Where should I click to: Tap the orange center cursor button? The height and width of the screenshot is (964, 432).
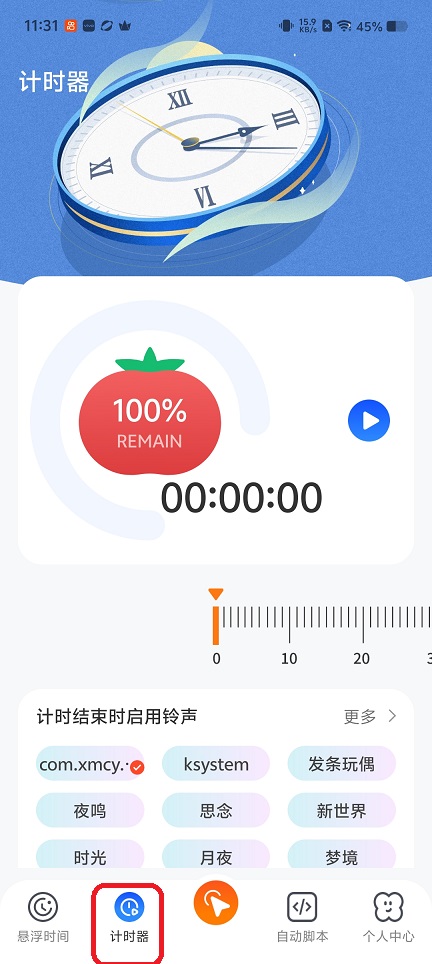point(216,905)
